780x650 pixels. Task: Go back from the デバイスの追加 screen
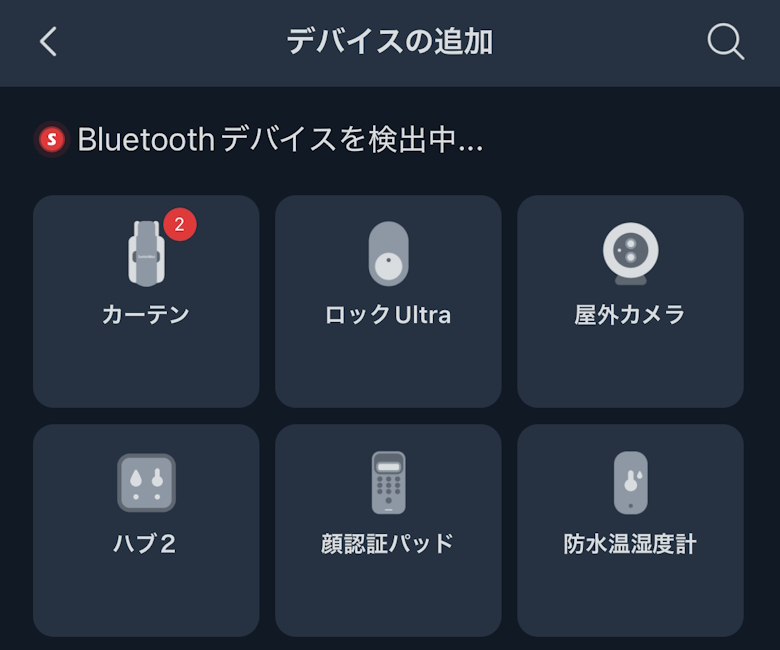48,42
